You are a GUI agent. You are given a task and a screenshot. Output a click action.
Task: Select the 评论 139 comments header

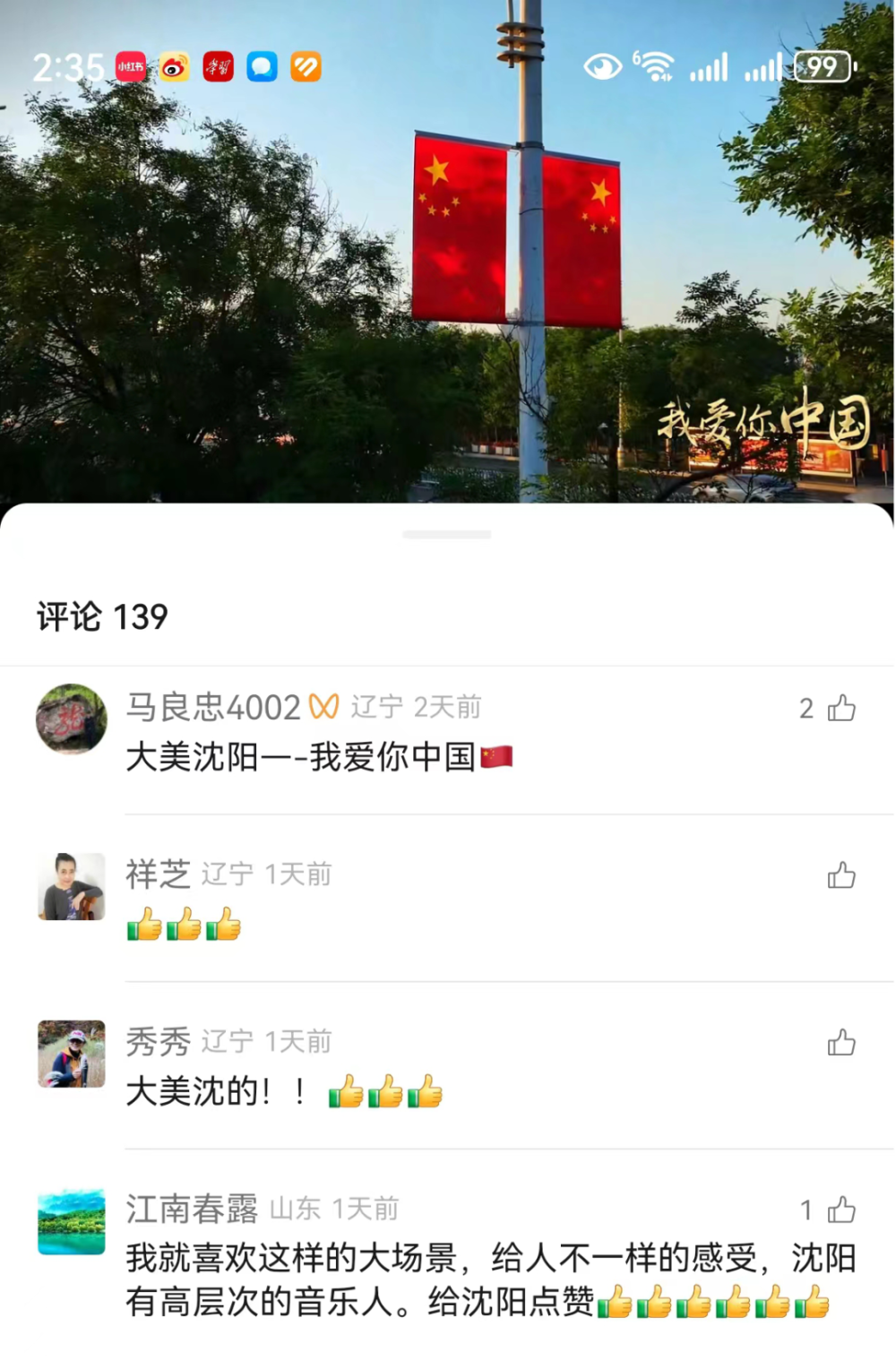(x=101, y=615)
